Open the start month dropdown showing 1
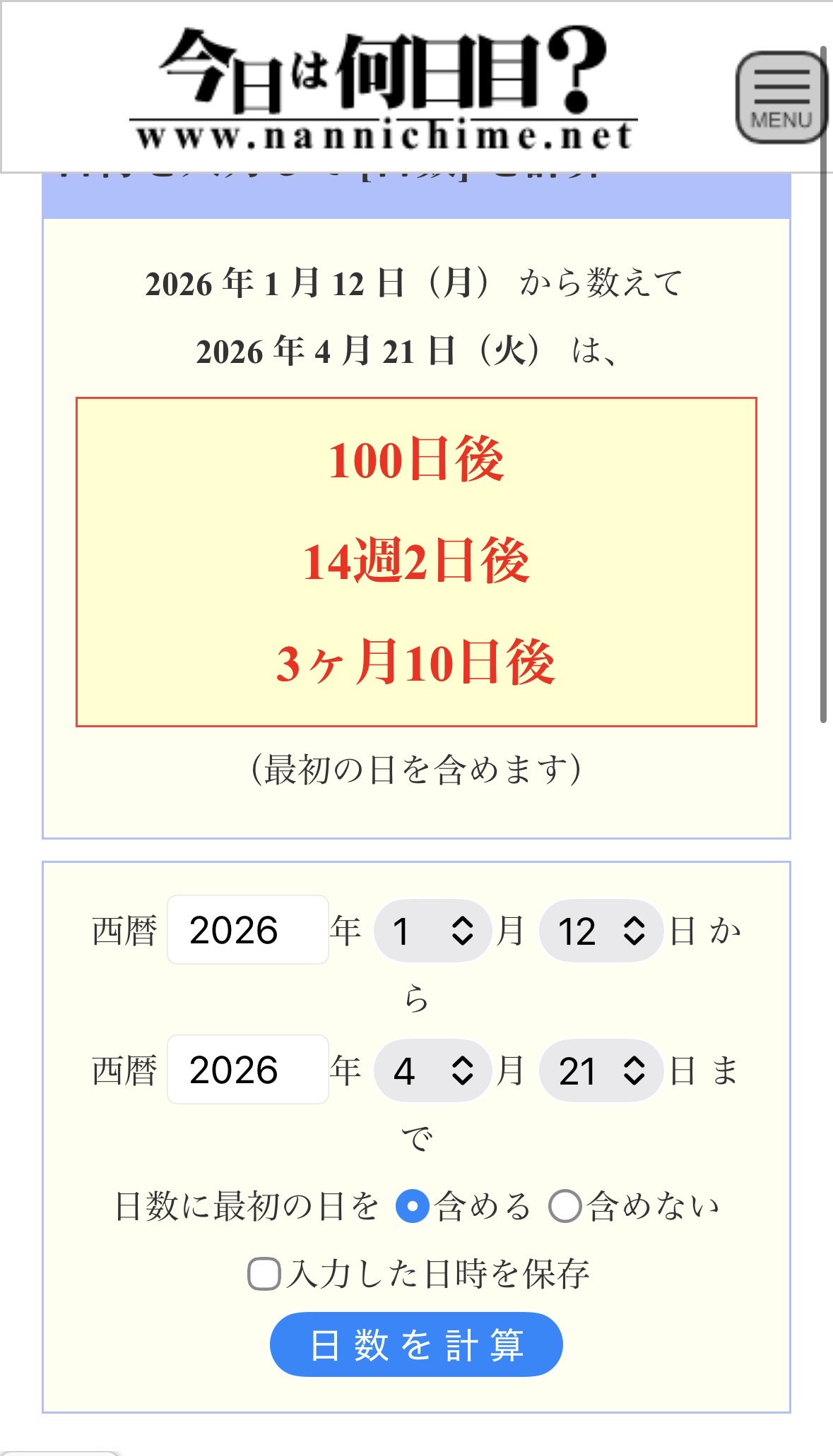833x1456 pixels. pyautogui.click(x=432, y=930)
